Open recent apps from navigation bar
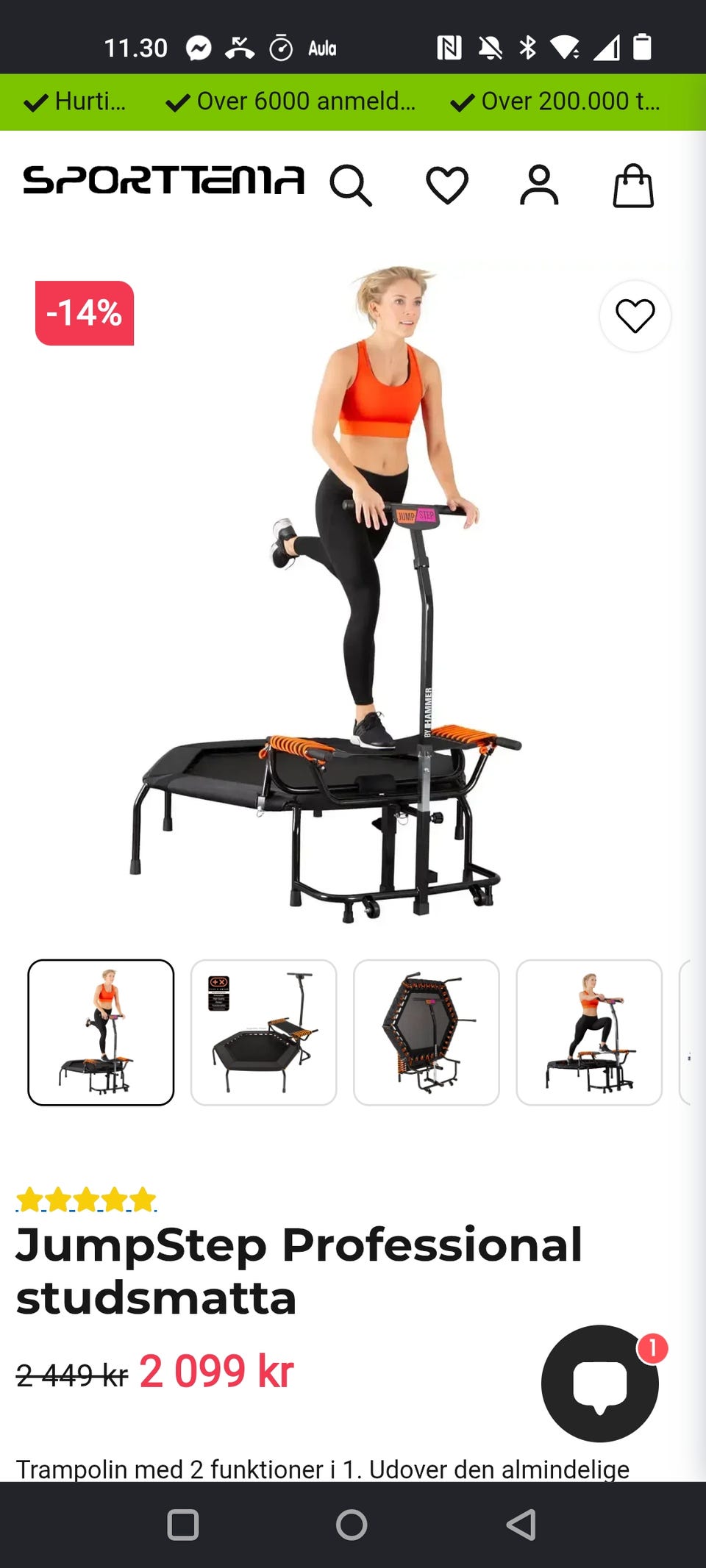This screenshot has height=1568, width=706. [x=183, y=1525]
